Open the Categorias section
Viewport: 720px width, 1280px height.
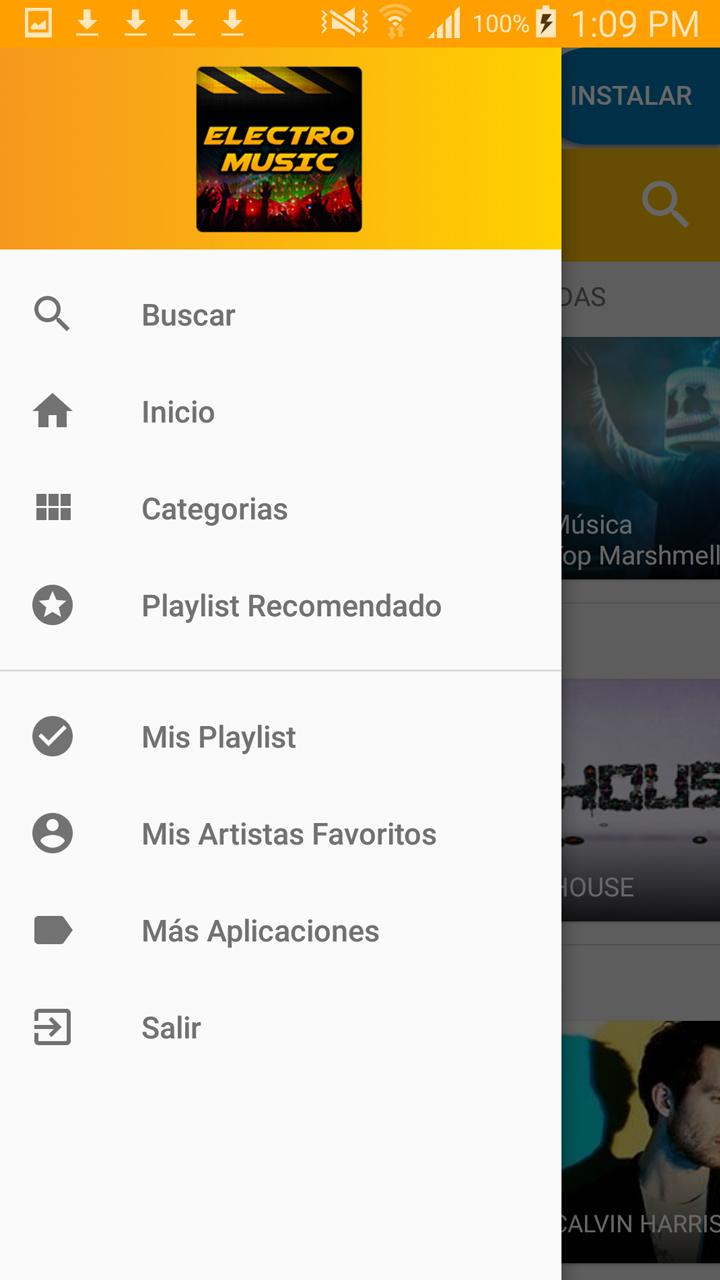(x=214, y=509)
